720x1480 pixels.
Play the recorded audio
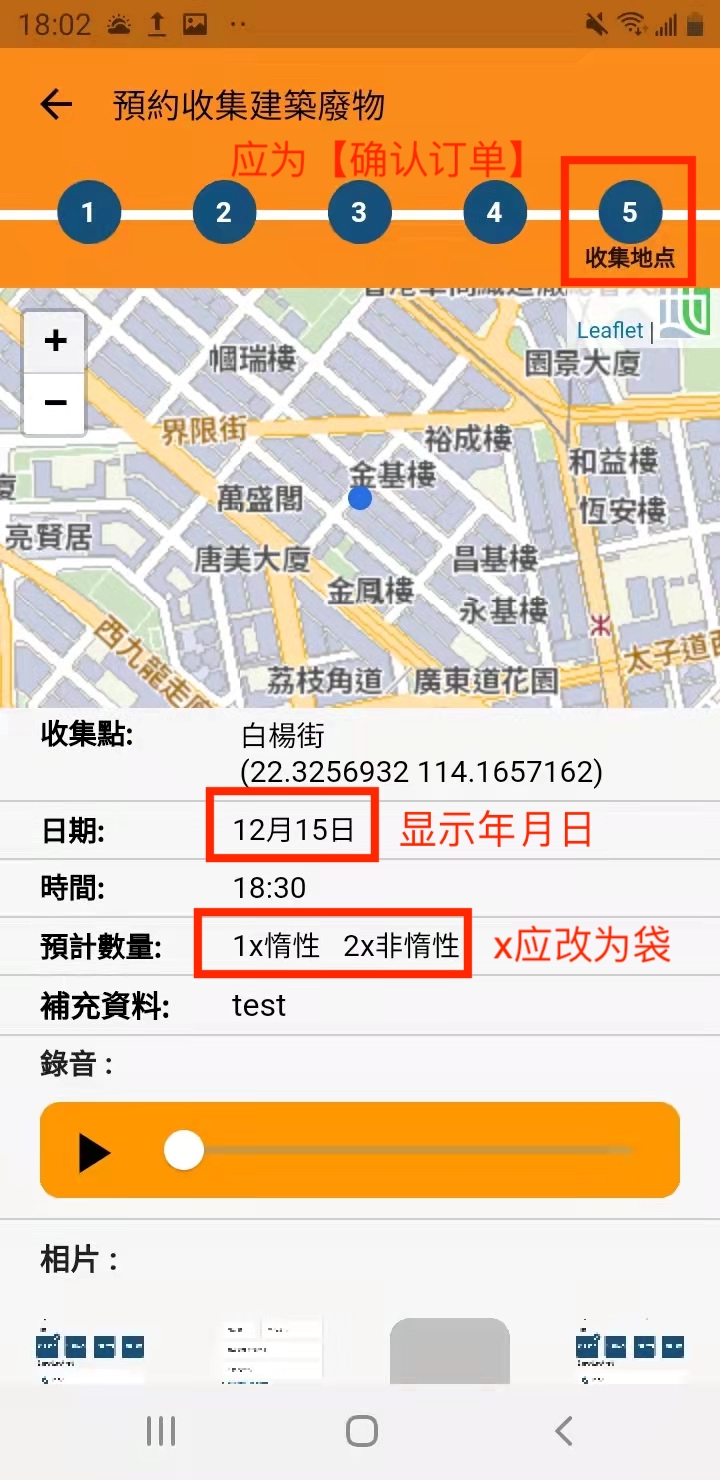point(95,1153)
